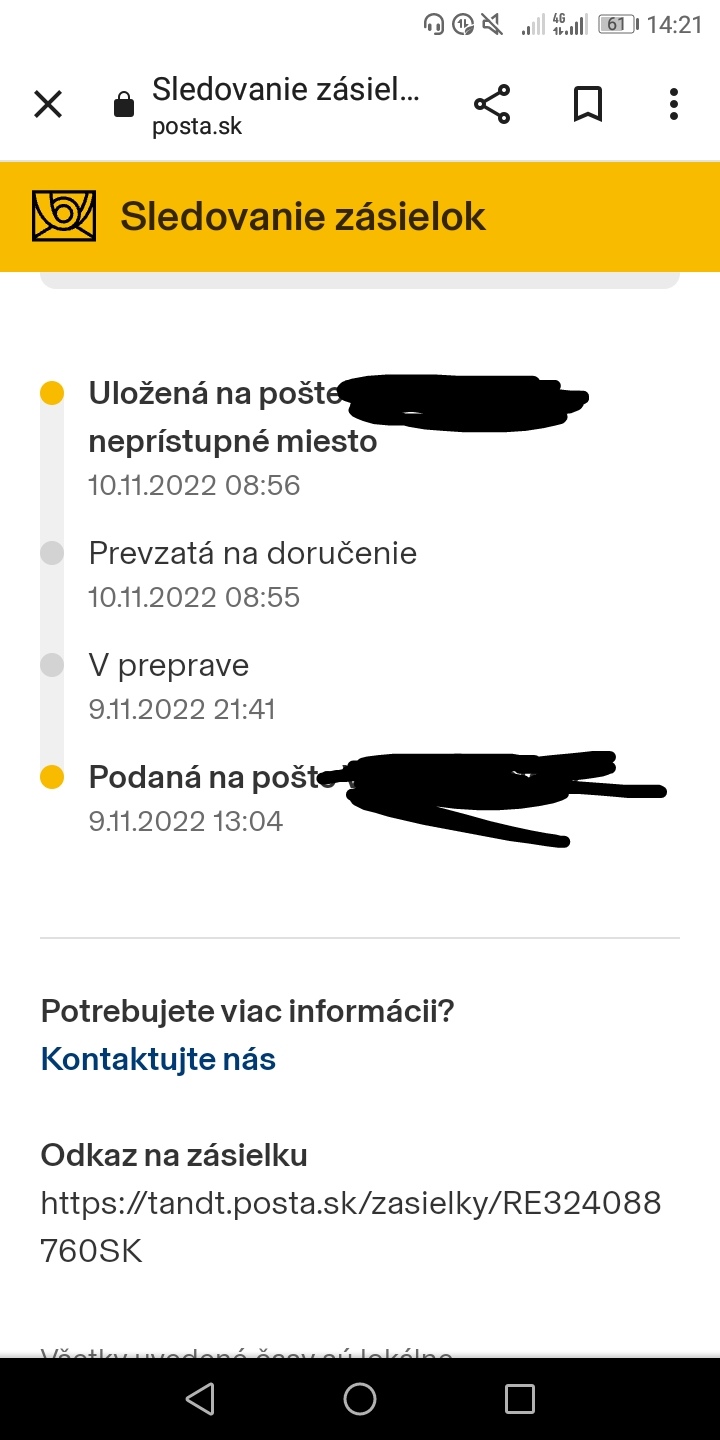Tap the Slovenská pošta logo
This screenshot has height=1440, width=720.
pyautogui.click(x=64, y=216)
